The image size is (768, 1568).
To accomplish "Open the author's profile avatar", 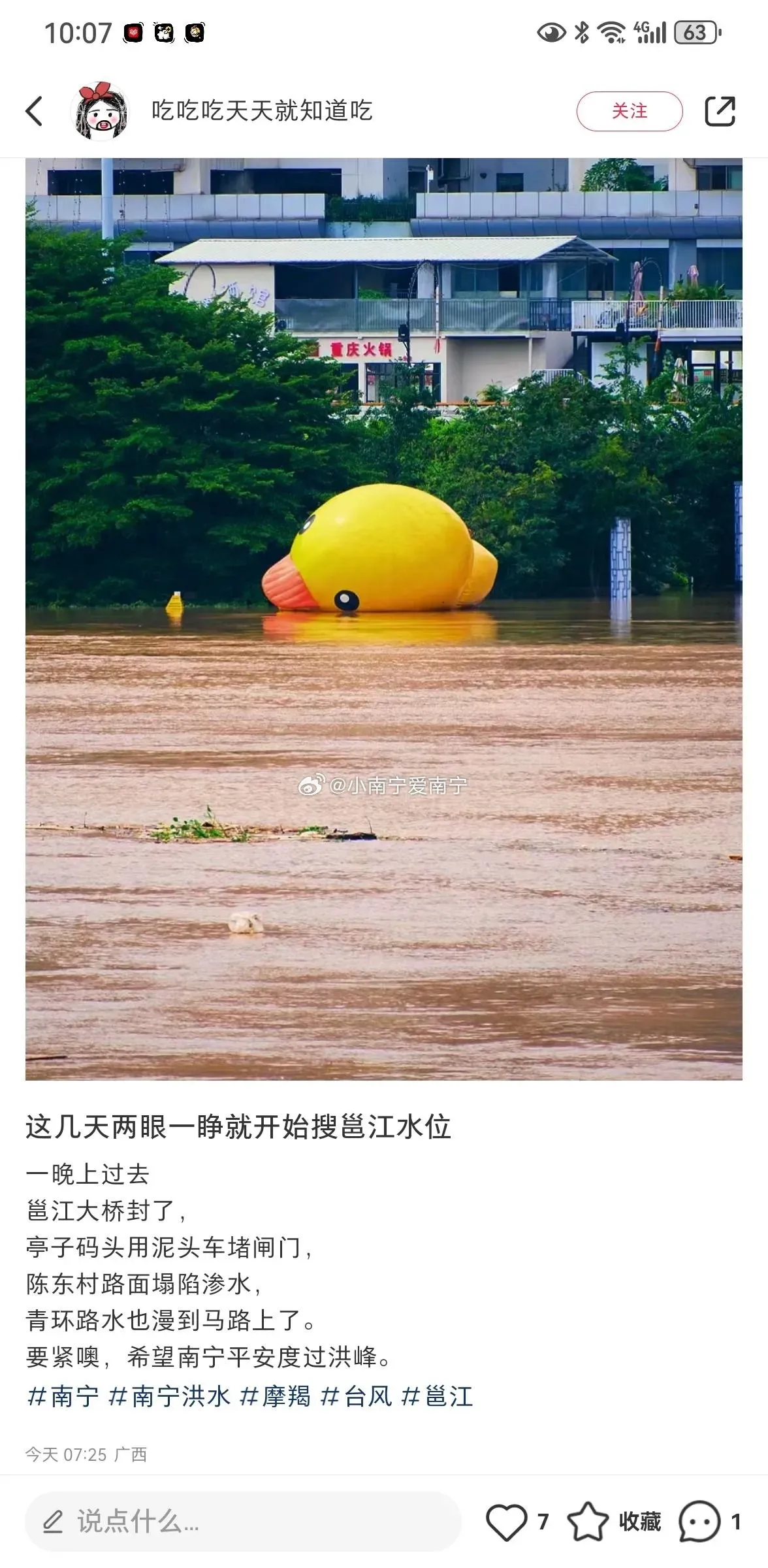I will tap(100, 112).
